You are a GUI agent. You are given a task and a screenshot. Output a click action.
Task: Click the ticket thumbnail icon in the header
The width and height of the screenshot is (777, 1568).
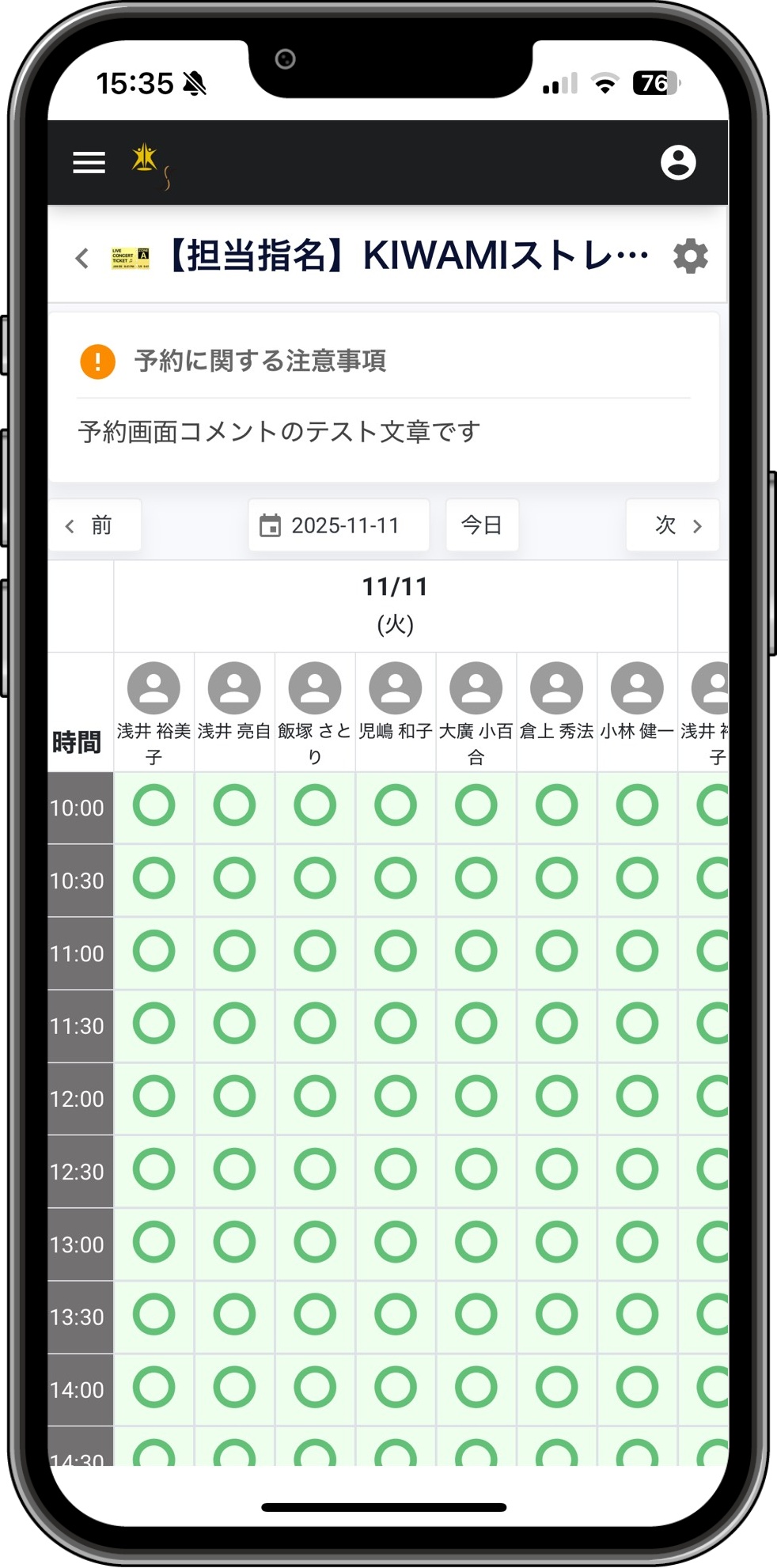[129, 256]
